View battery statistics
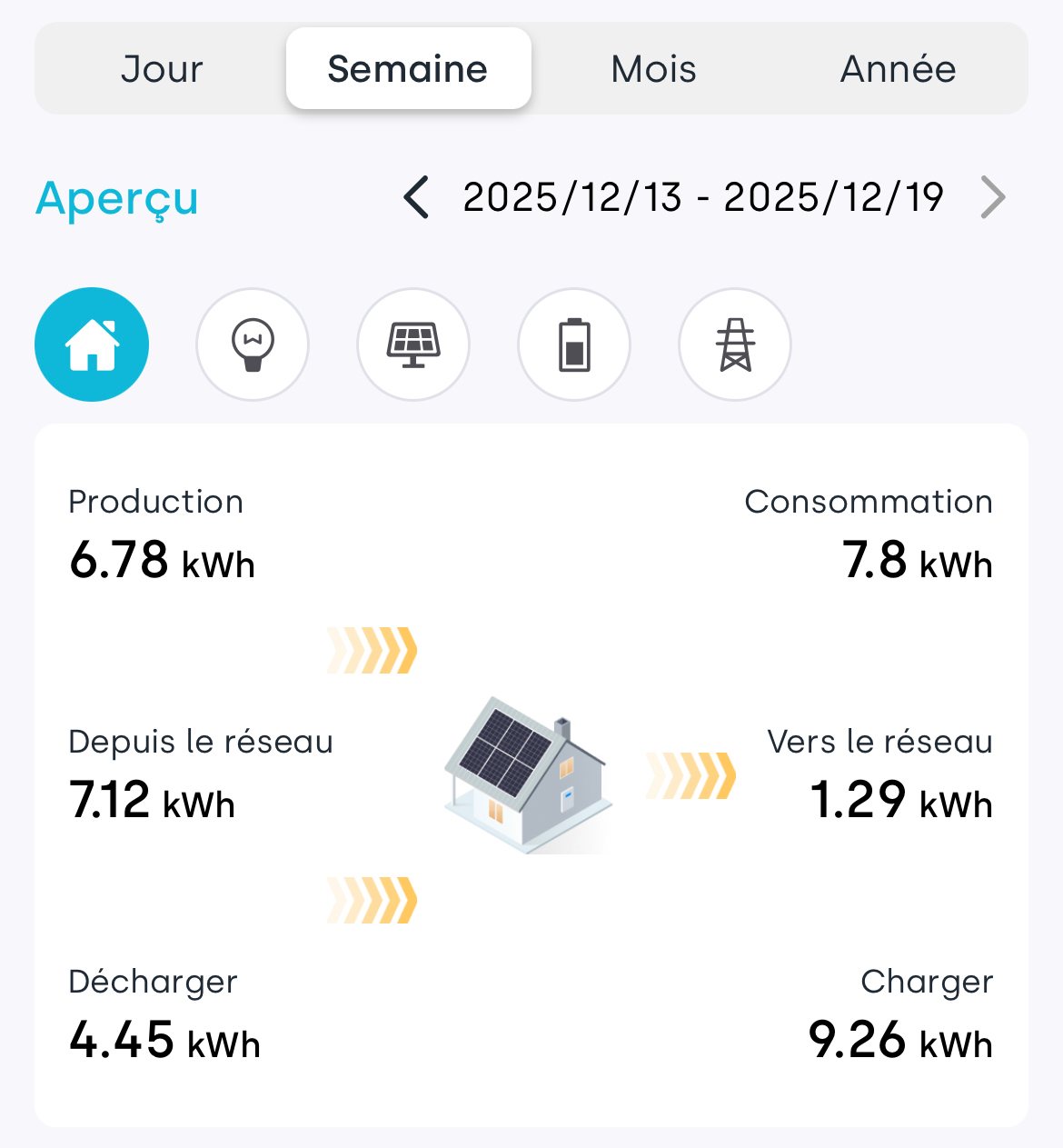Screen dimensions: 1063x1148 click(x=574, y=344)
